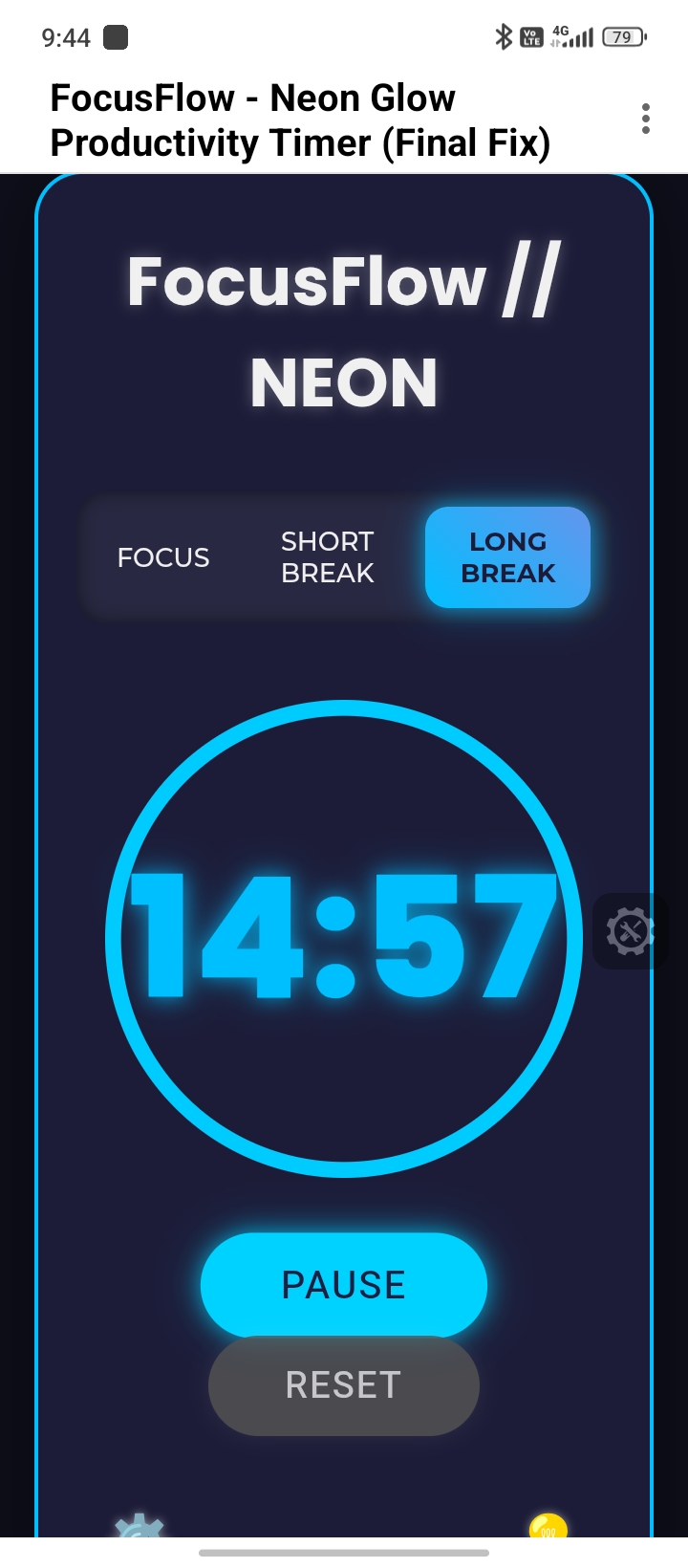Pause the running timer
The image size is (688, 1568).
coord(344,1284)
